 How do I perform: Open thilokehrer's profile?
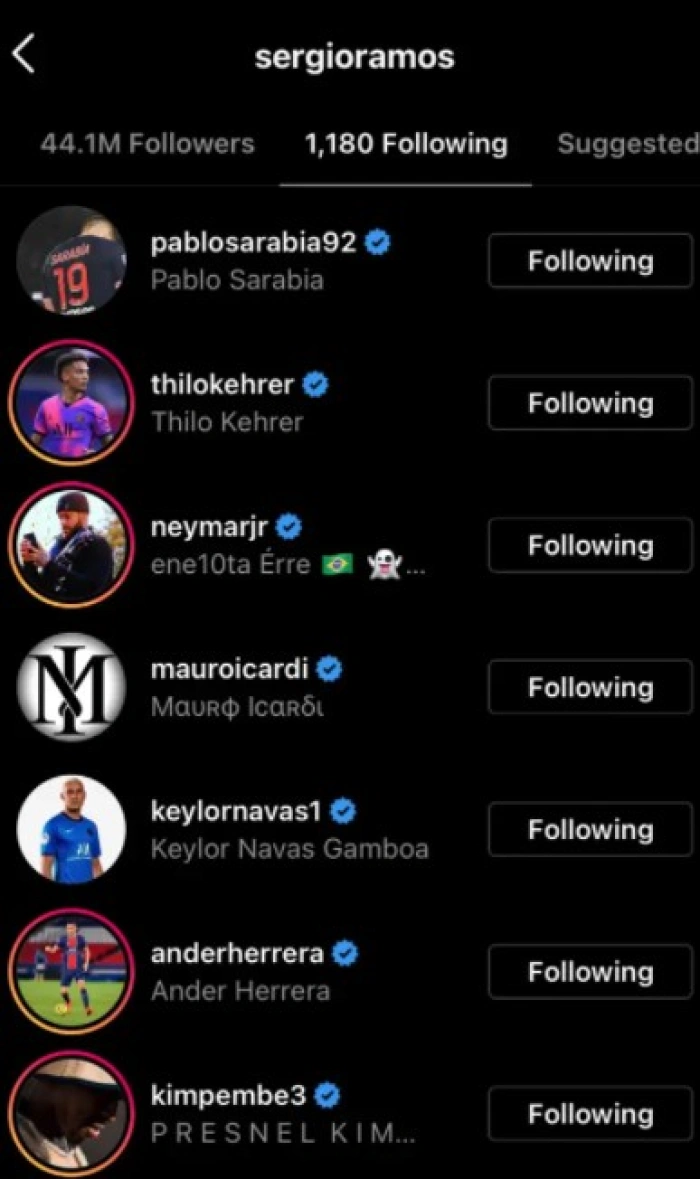pos(222,385)
